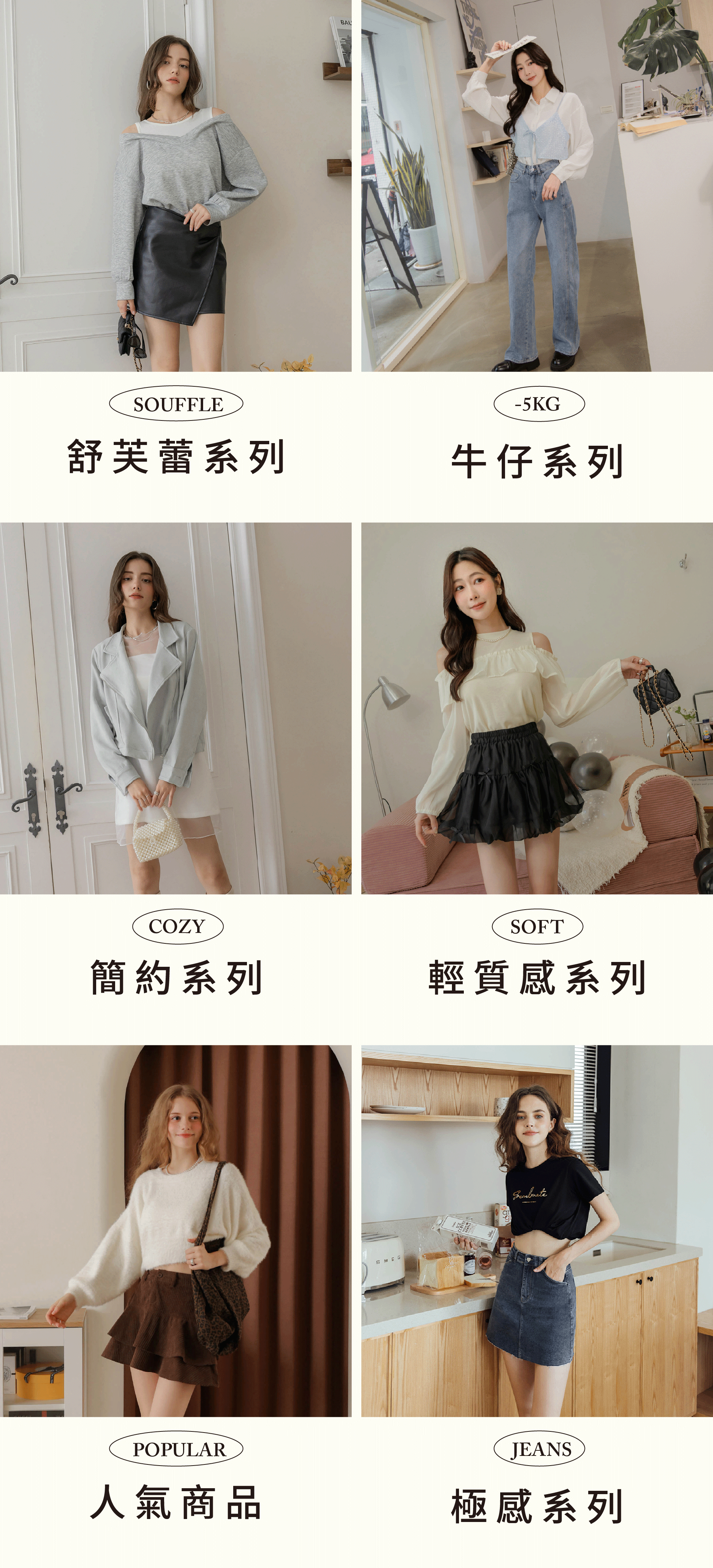
Task: Open the -5KG 牛仔系列 category tile
Action: coord(537,186)
